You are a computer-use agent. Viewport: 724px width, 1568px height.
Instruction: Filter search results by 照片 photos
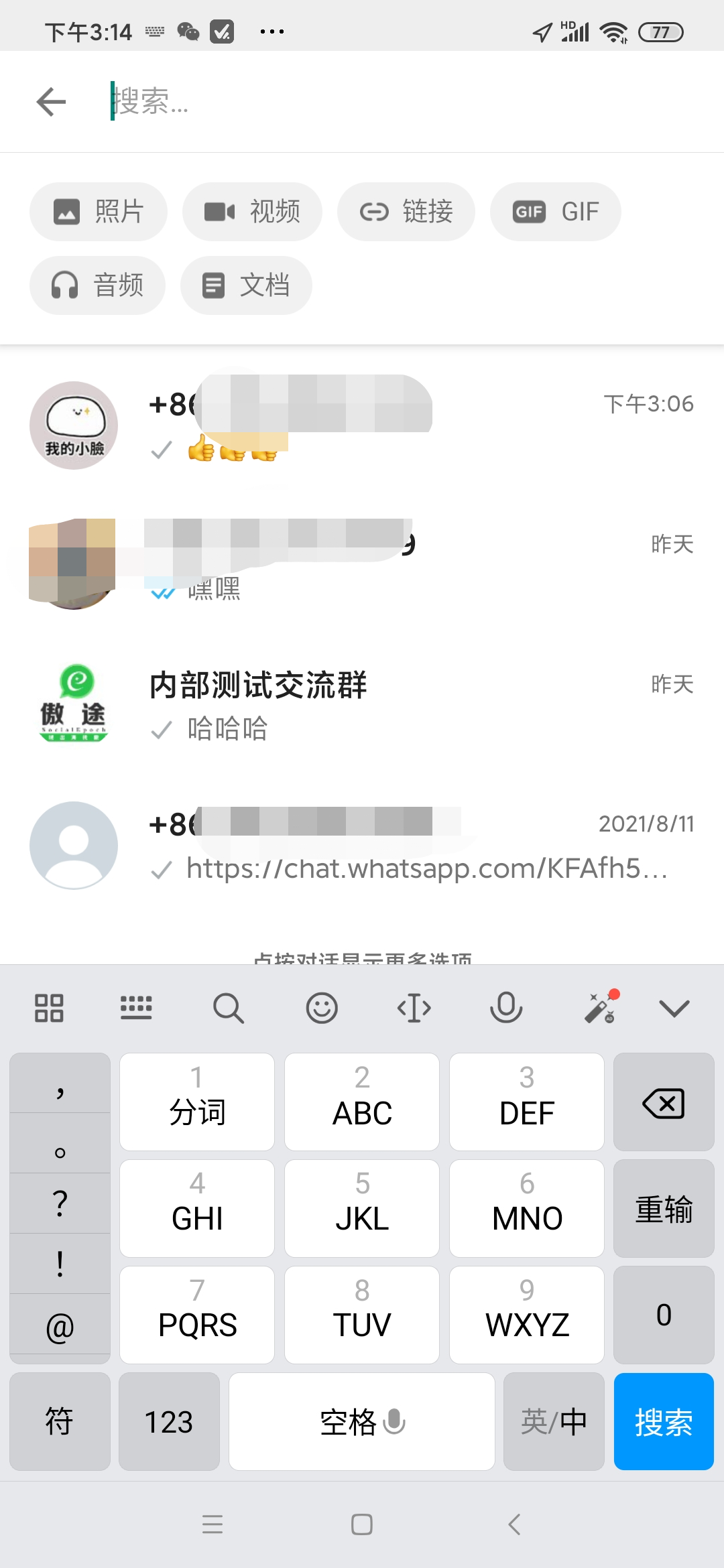[98, 211]
